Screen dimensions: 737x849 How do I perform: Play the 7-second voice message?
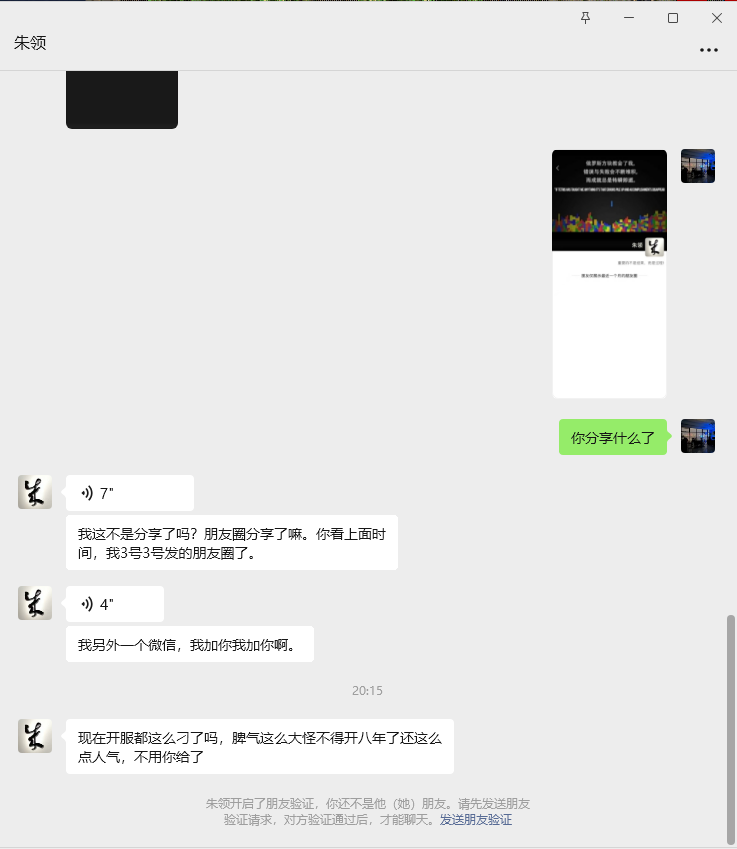coord(129,493)
